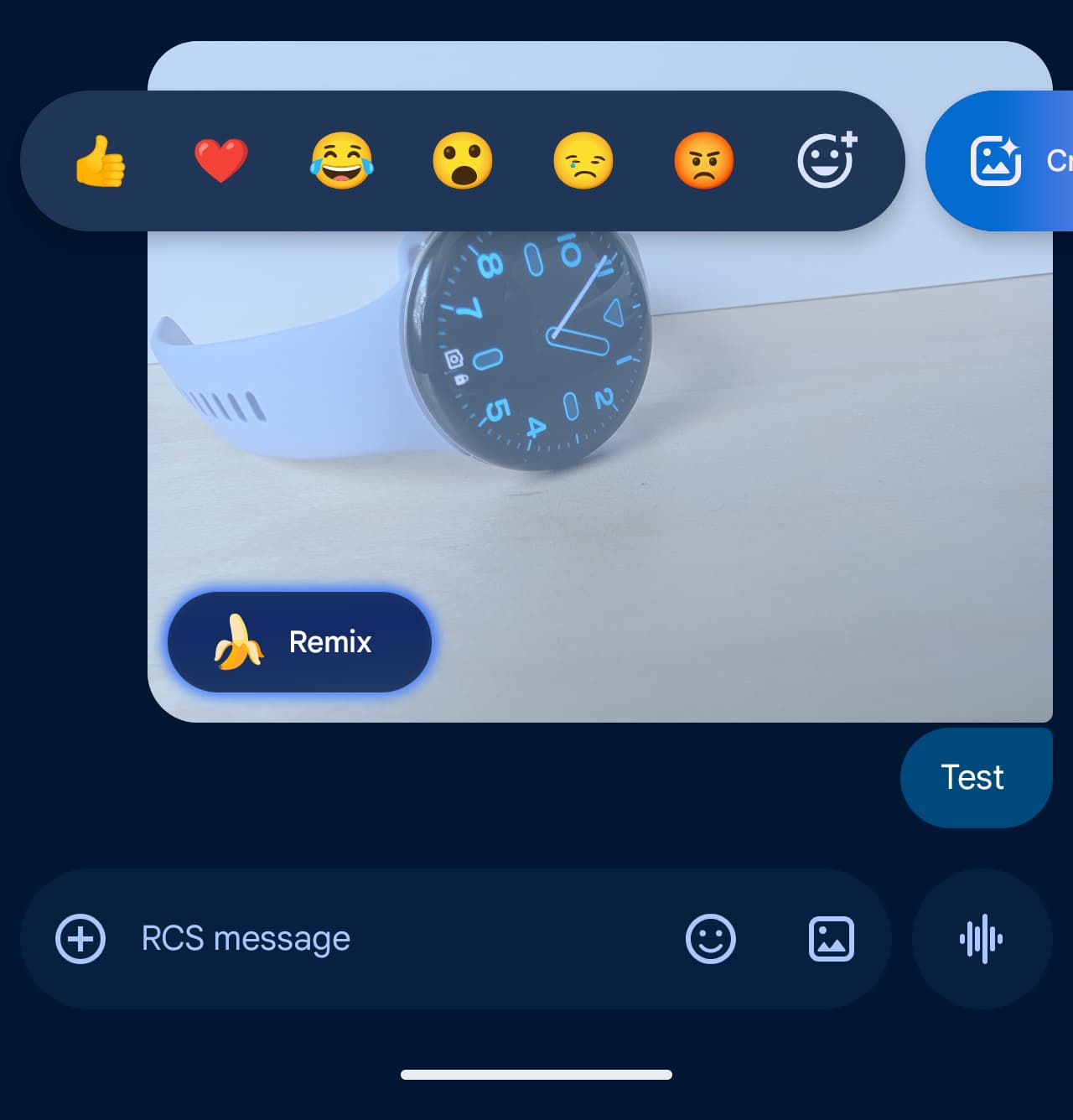React with the angry face emoji

(x=704, y=161)
